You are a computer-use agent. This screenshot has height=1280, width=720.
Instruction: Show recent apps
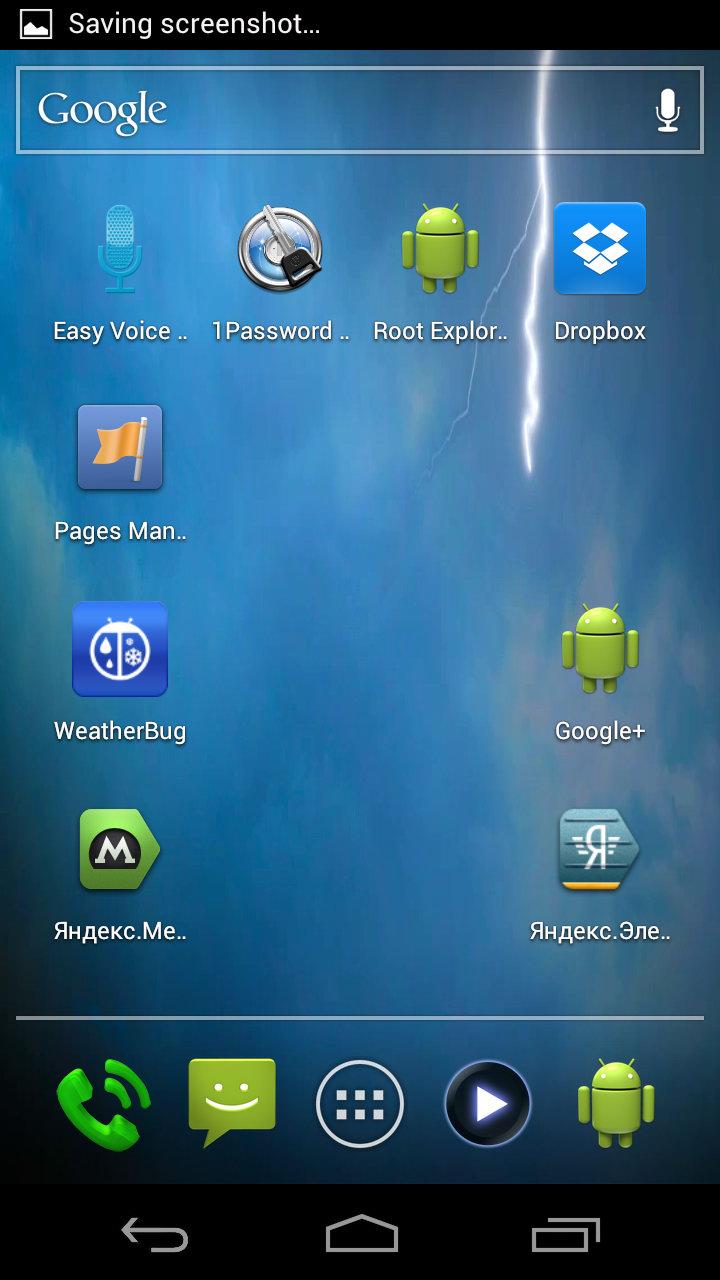(565, 1235)
